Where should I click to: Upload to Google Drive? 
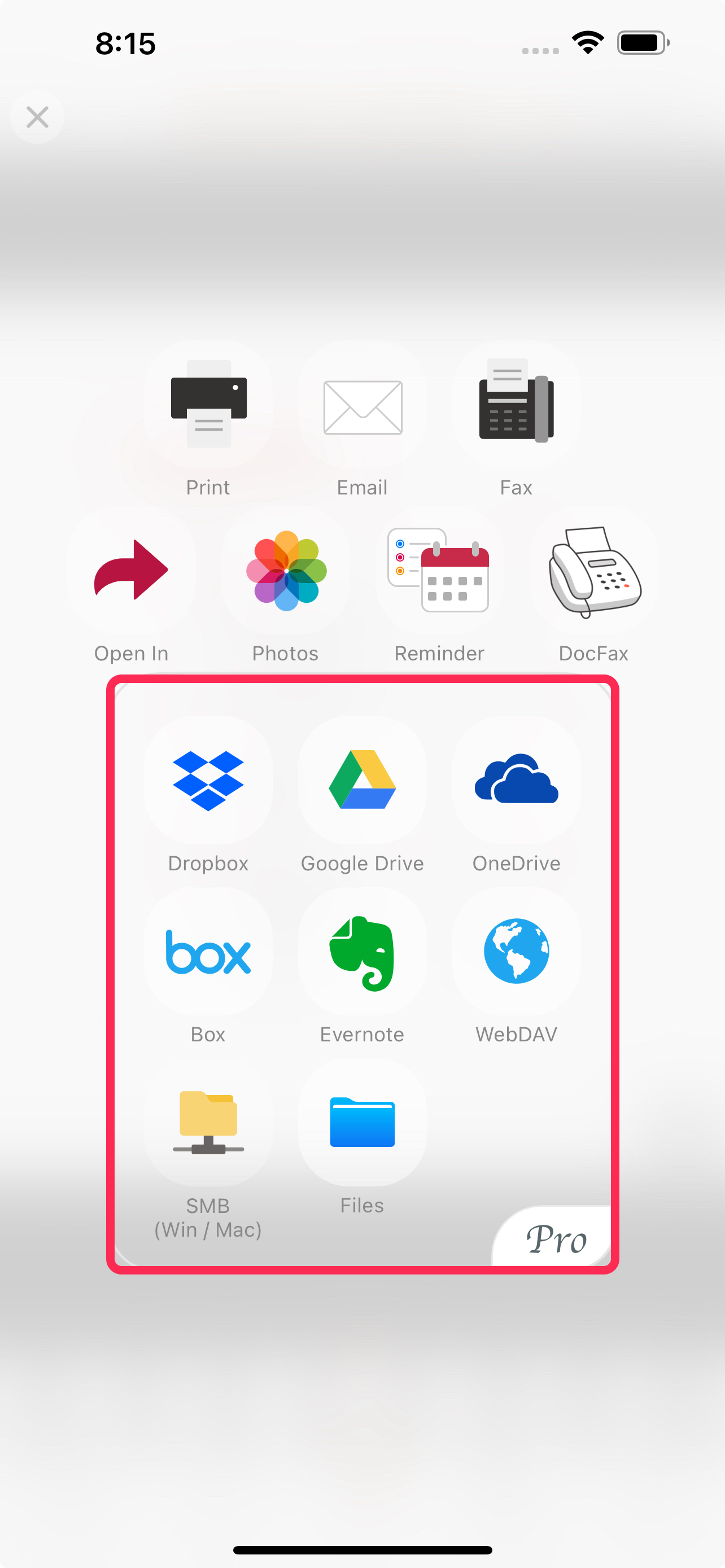pos(362,781)
